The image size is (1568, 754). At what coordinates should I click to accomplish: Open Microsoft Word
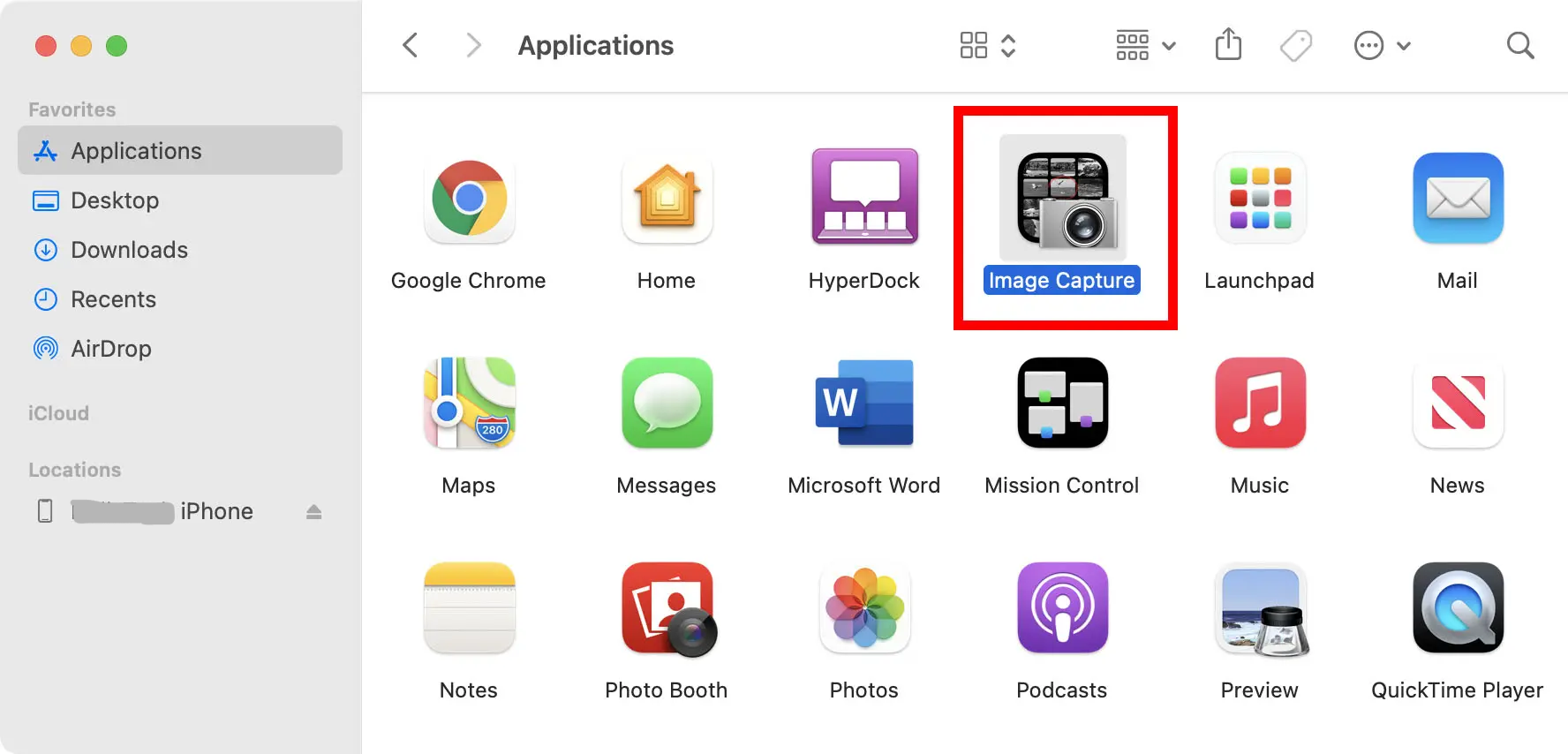click(x=864, y=403)
